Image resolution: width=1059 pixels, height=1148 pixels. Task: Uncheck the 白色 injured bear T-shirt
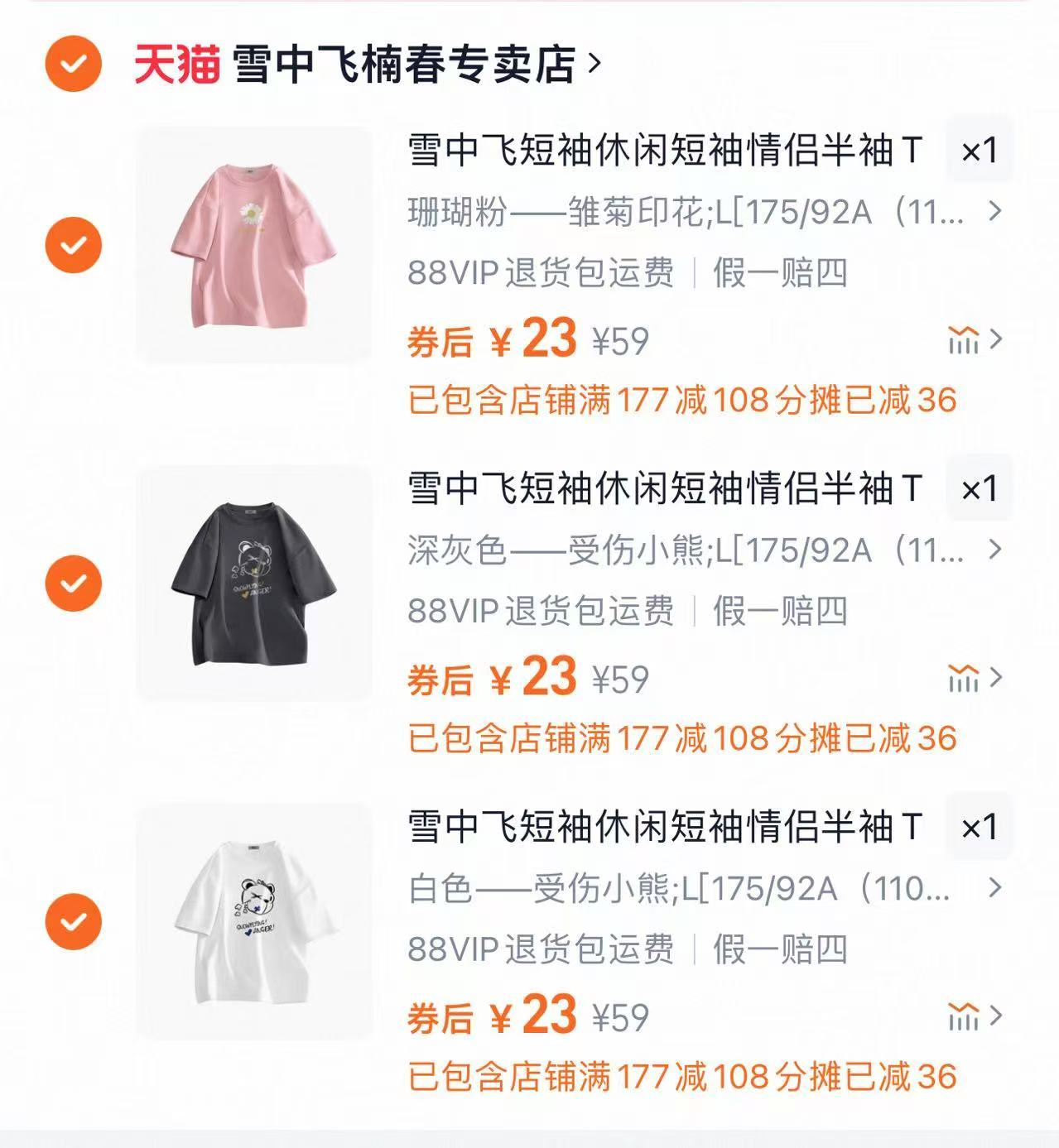point(75,920)
